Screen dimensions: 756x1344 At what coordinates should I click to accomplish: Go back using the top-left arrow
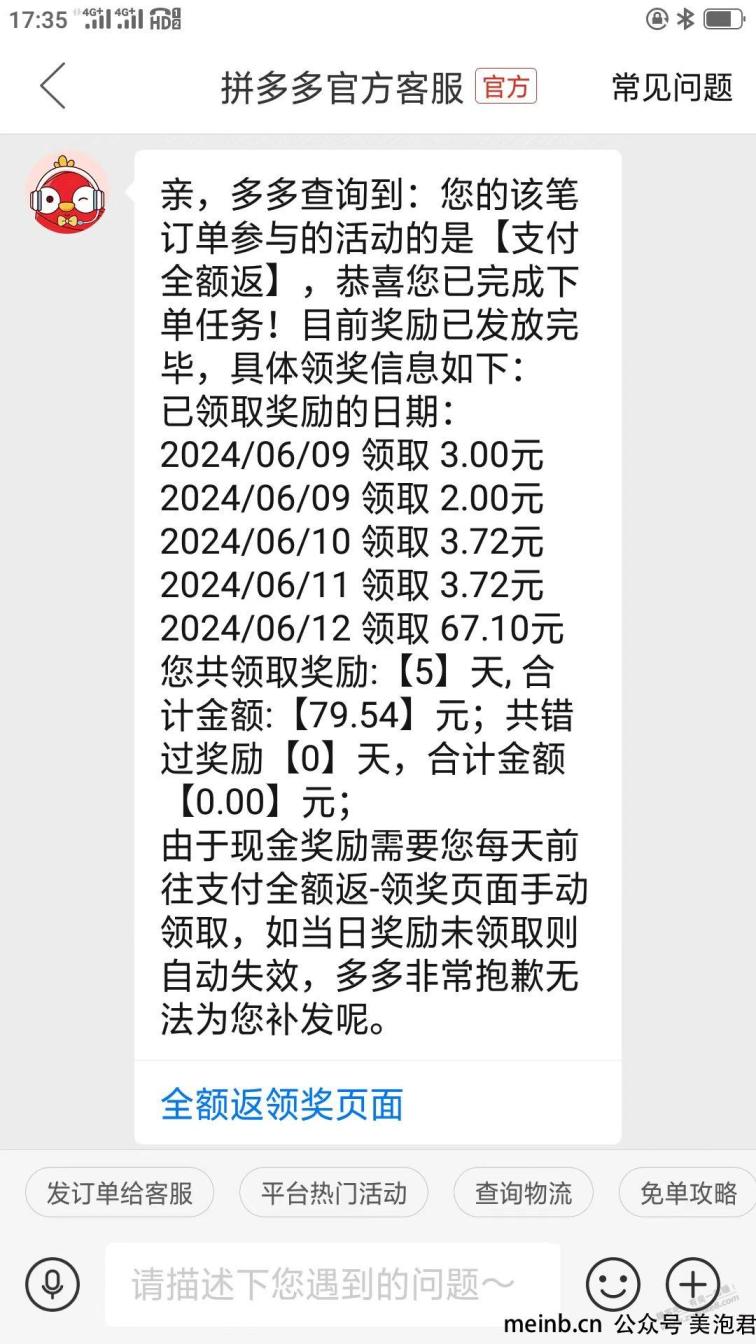pos(53,86)
